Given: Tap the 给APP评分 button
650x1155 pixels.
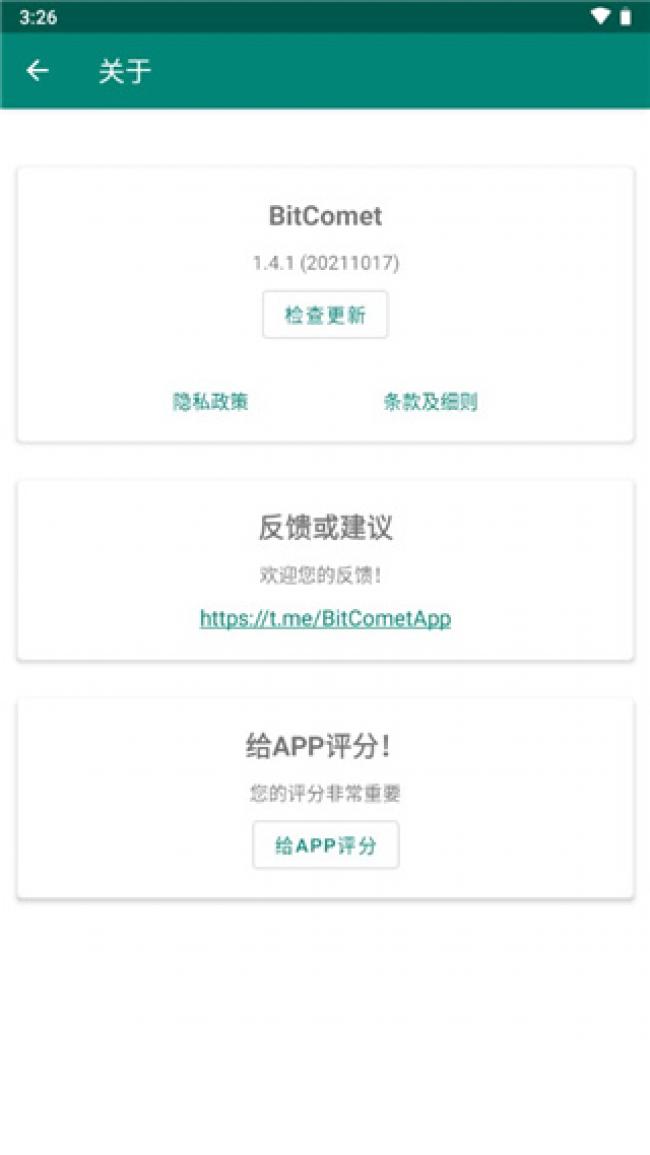Looking at the screenshot, I should 325,845.
